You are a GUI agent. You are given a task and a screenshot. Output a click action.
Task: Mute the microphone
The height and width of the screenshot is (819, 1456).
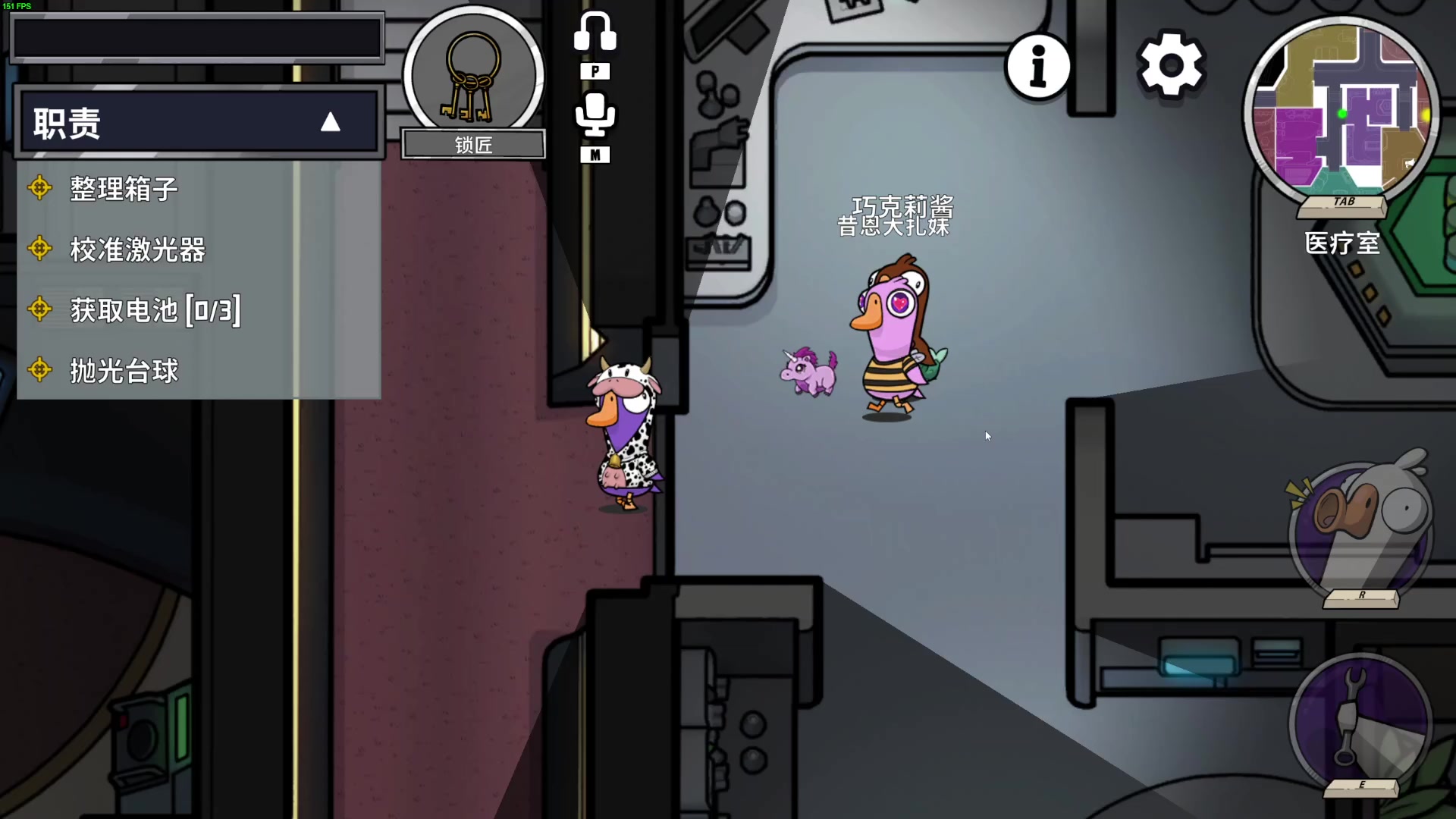click(595, 115)
